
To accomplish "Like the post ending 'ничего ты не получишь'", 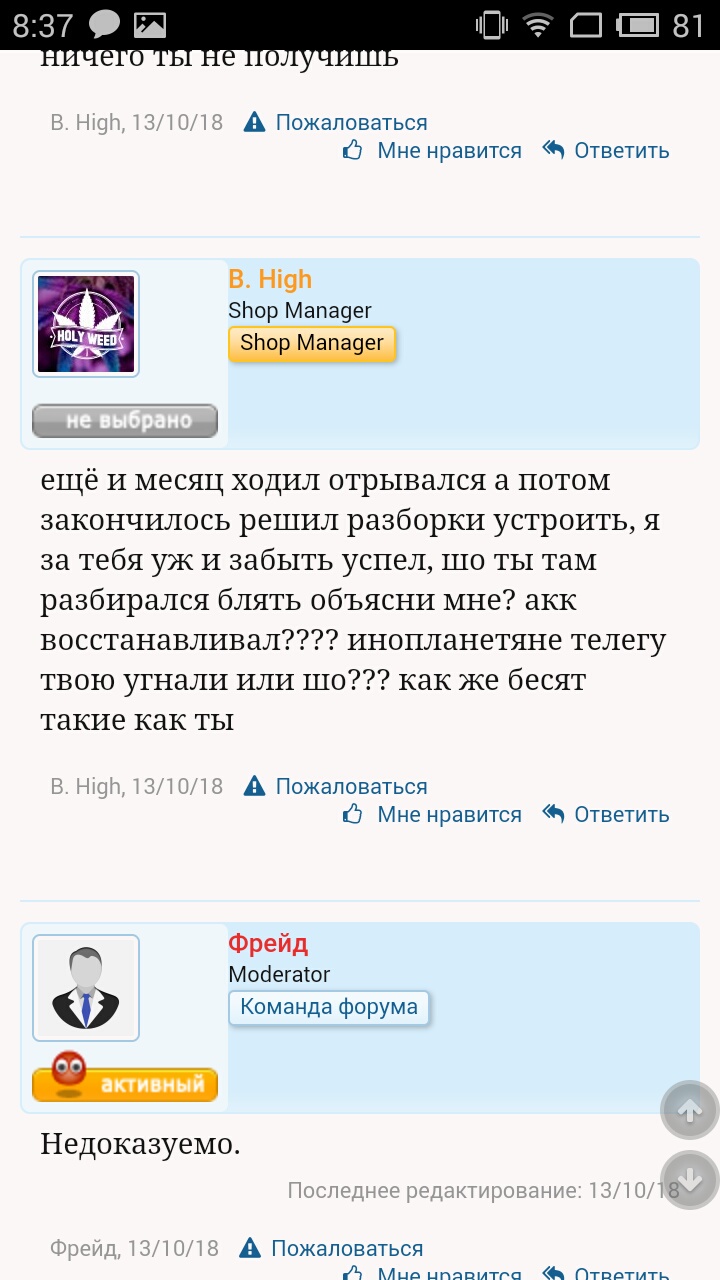I will [x=432, y=151].
